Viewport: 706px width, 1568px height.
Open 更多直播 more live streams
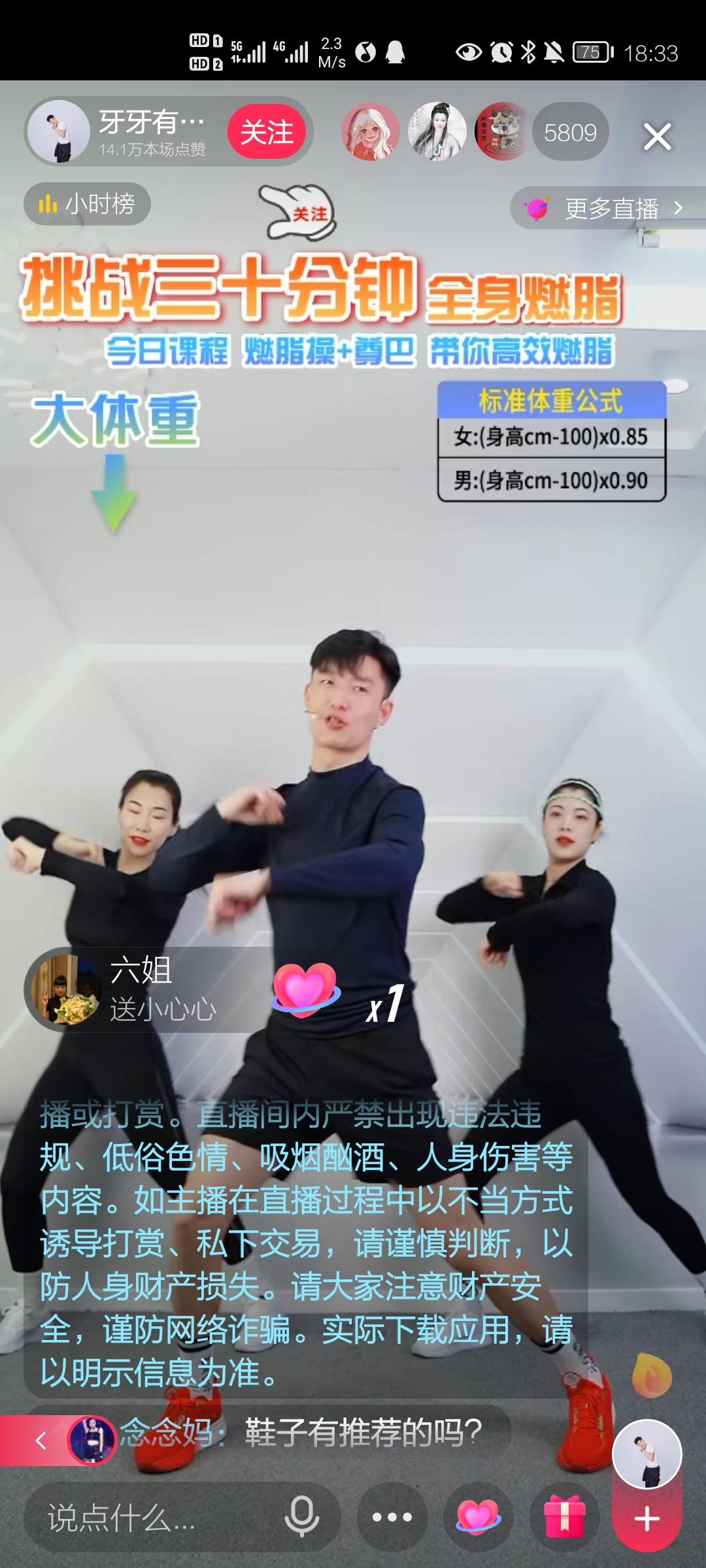tap(608, 208)
